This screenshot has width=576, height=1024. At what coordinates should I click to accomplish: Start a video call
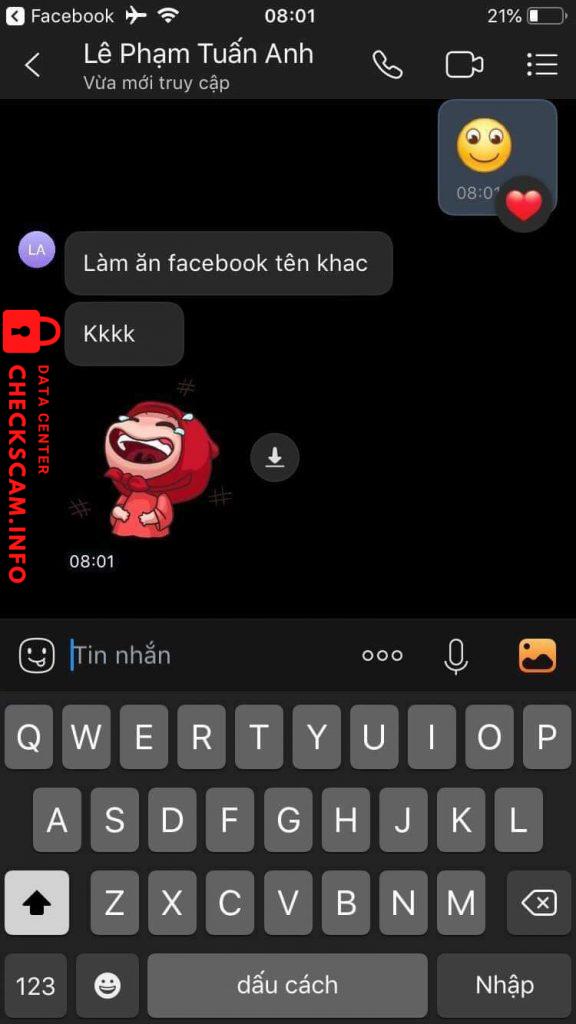(x=464, y=65)
